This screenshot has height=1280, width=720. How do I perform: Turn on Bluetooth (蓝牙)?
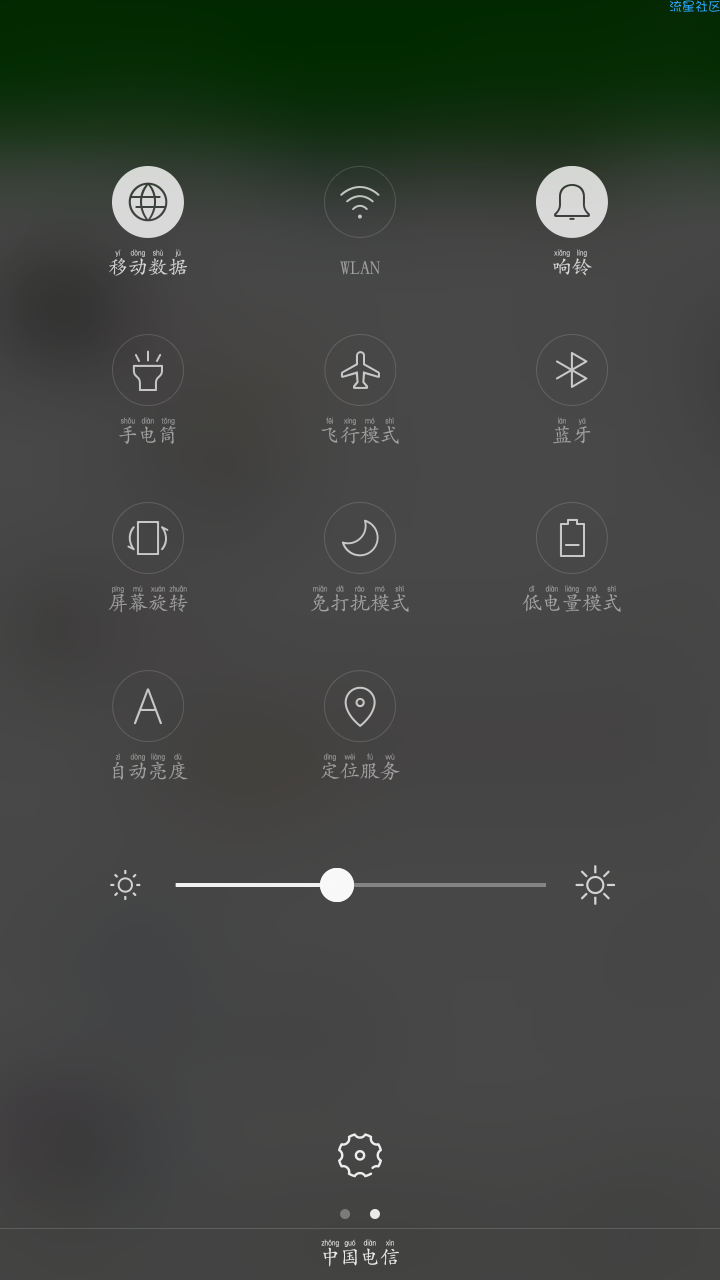pyautogui.click(x=572, y=370)
